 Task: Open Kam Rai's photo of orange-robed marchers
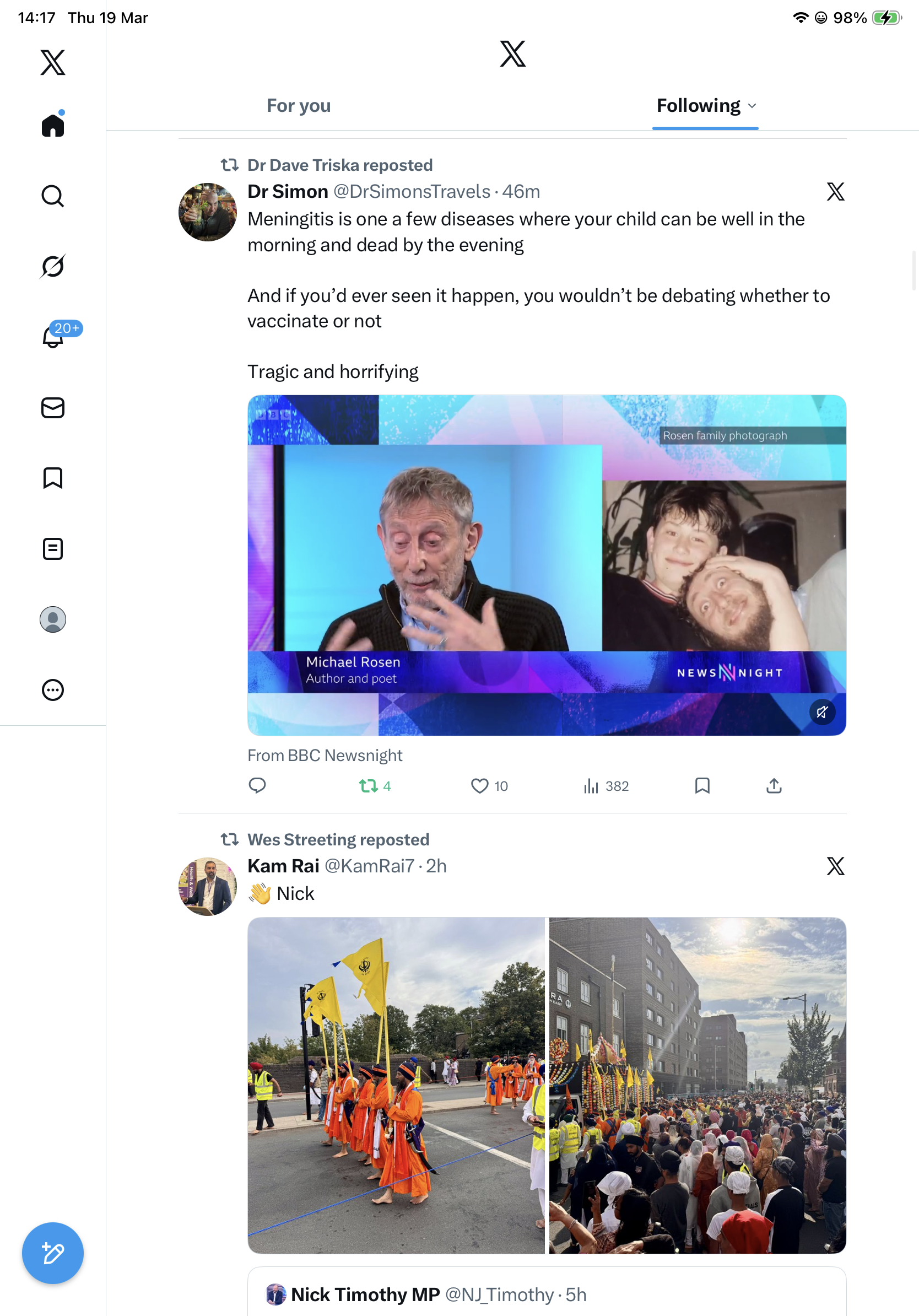[x=396, y=1086]
